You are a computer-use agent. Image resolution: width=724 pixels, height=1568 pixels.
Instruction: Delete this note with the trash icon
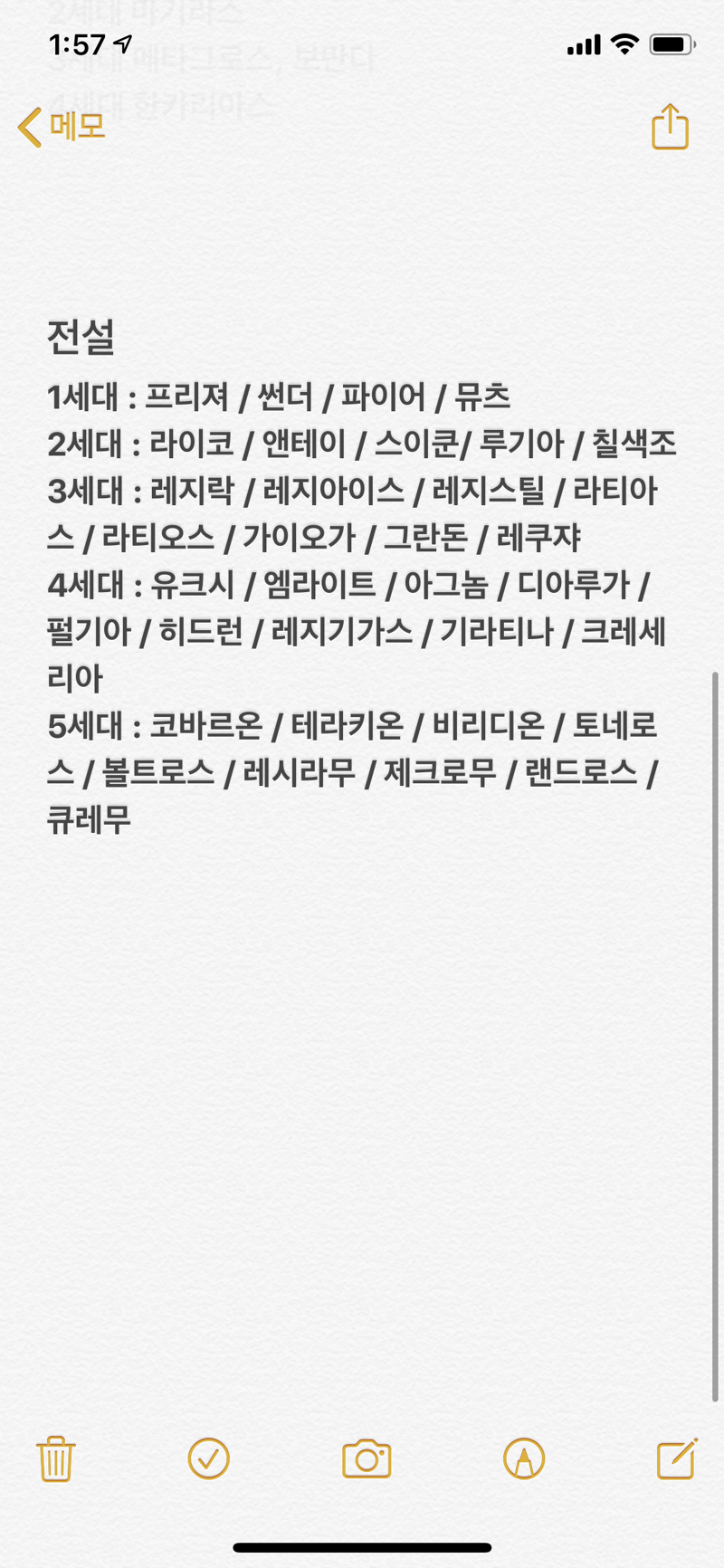[x=55, y=1458]
